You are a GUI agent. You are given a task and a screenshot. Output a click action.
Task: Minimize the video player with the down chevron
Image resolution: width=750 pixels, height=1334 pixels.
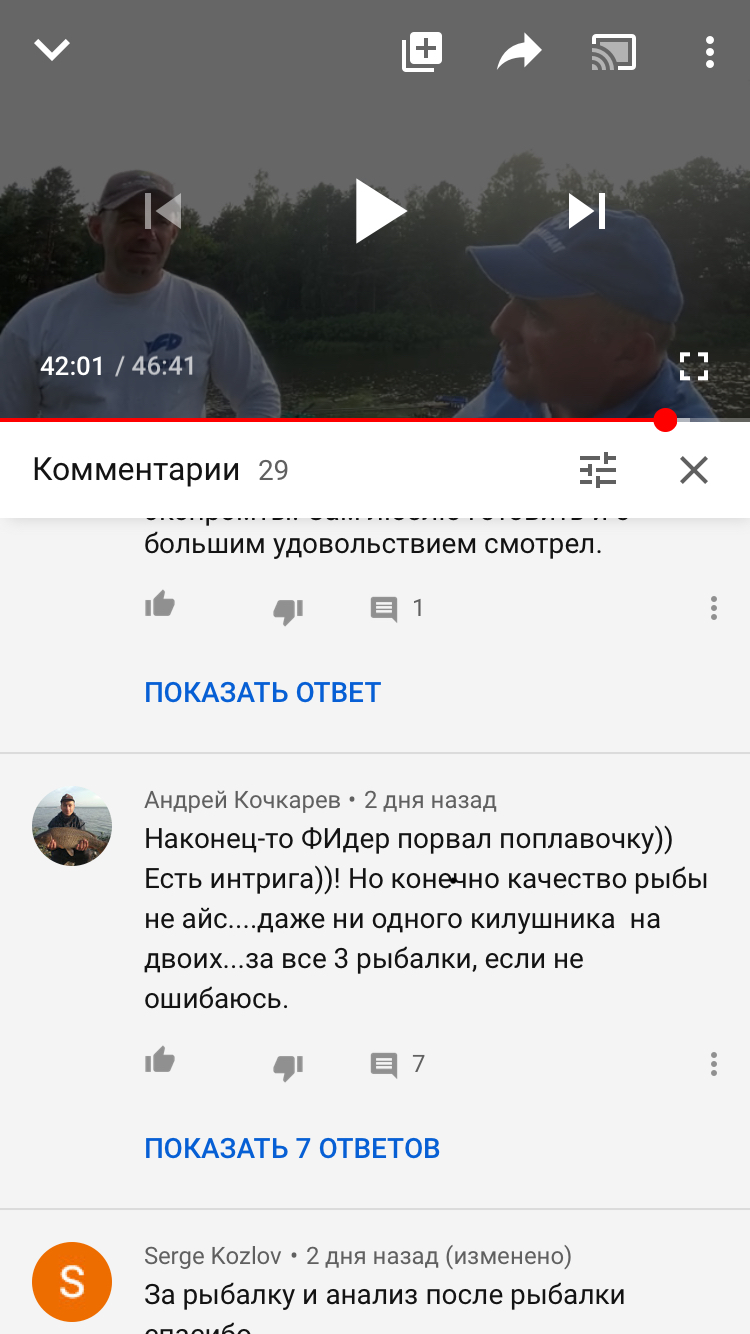52,50
